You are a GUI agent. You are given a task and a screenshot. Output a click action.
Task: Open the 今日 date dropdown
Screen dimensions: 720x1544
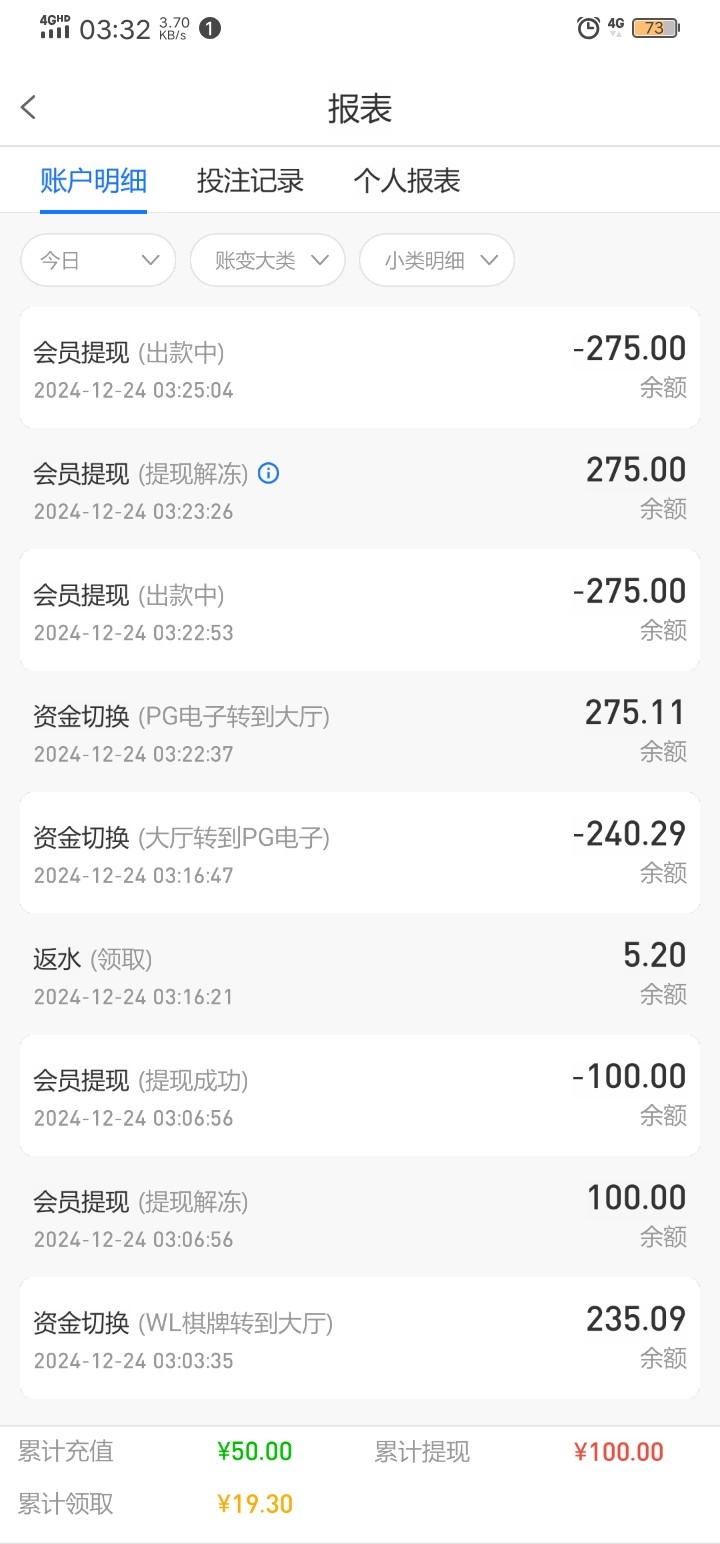98,261
